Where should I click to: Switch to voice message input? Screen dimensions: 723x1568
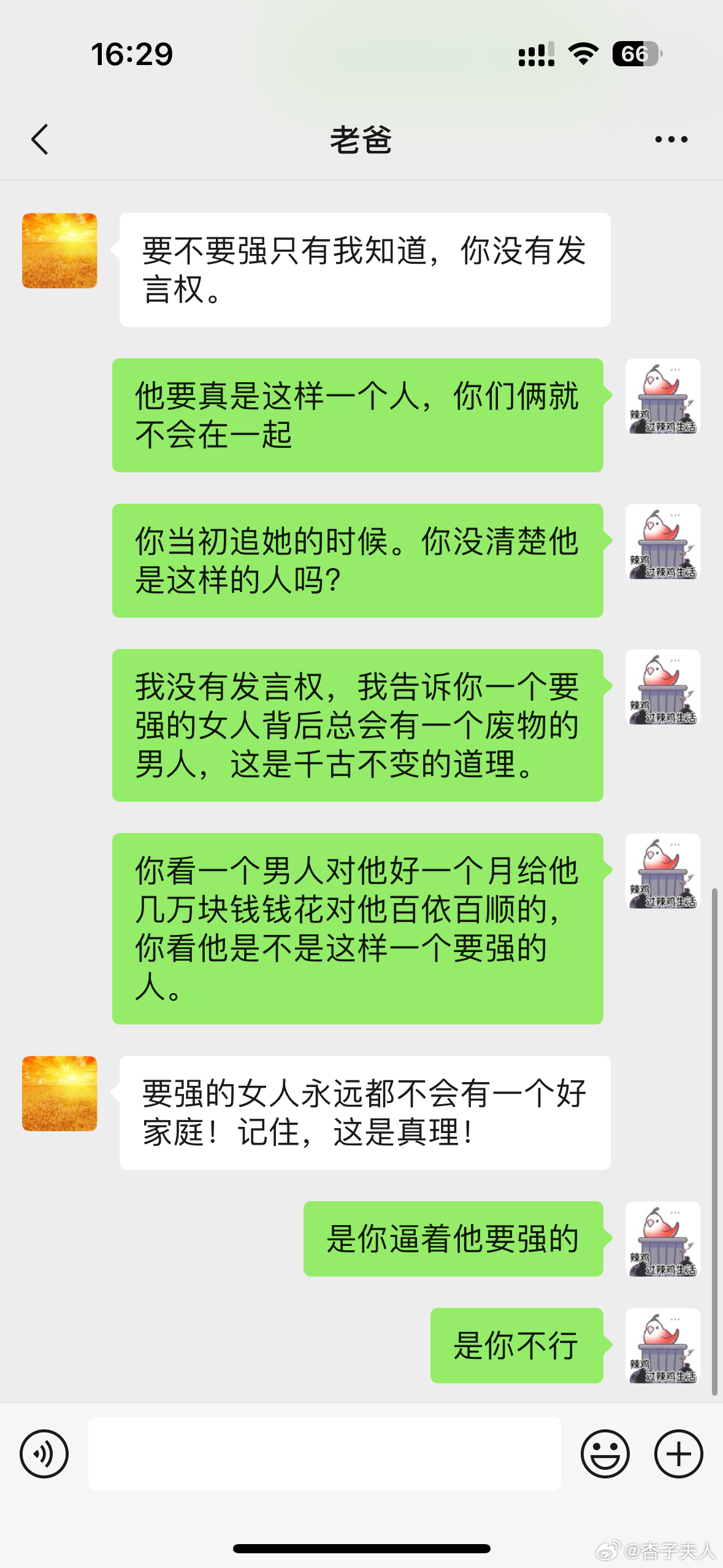44,1453
